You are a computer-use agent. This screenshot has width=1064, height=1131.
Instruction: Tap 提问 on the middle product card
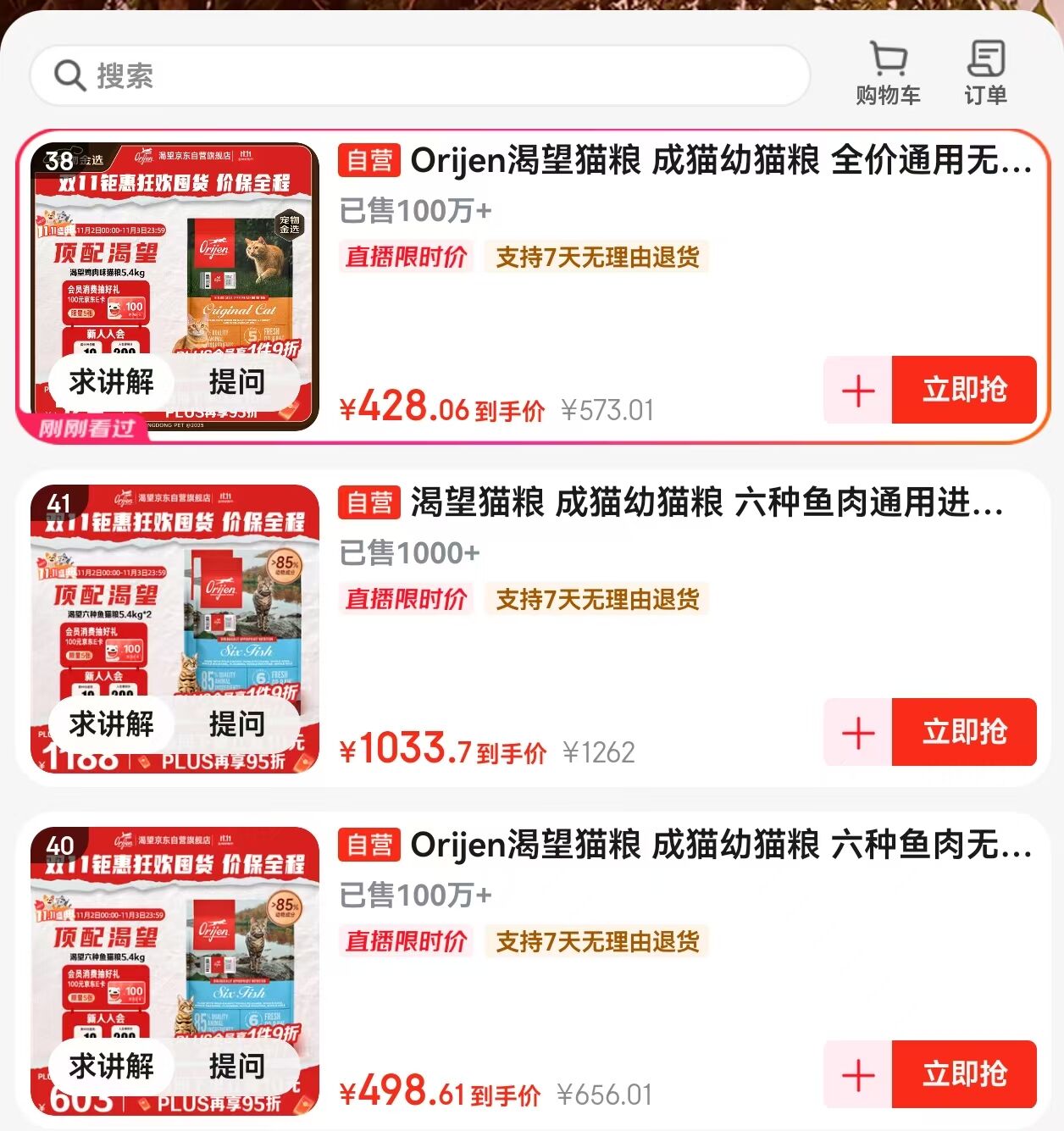point(236,725)
